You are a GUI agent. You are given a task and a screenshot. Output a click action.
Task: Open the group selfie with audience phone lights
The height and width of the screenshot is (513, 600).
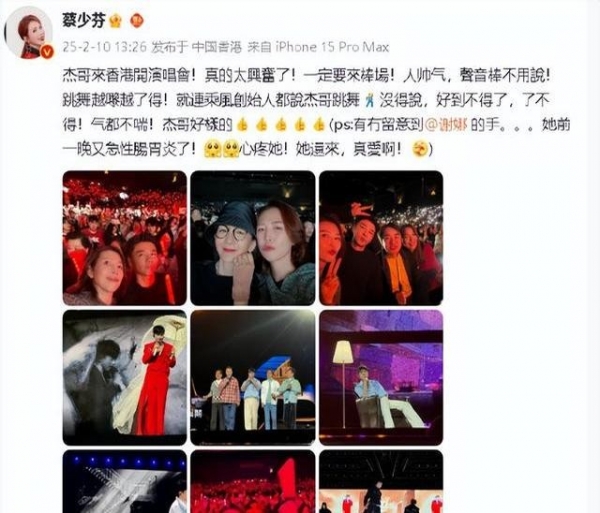click(x=380, y=238)
